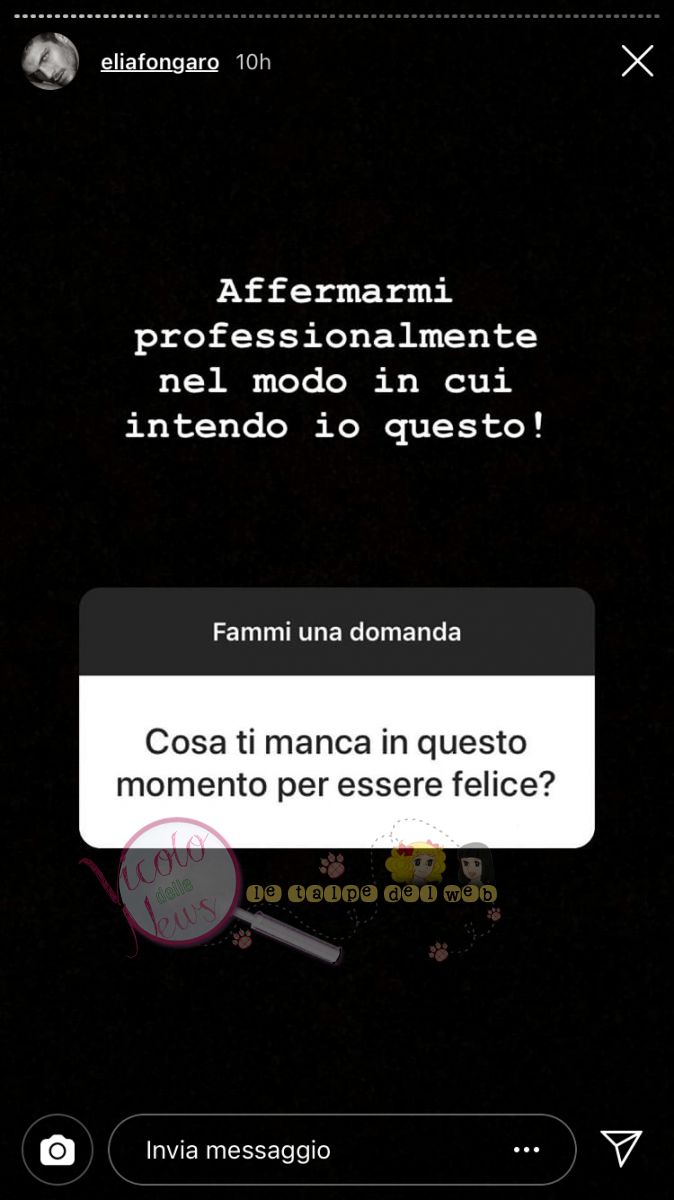The image size is (674, 1200).
Task: Close the story viewer
Action: pyautogui.click(x=637, y=61)
